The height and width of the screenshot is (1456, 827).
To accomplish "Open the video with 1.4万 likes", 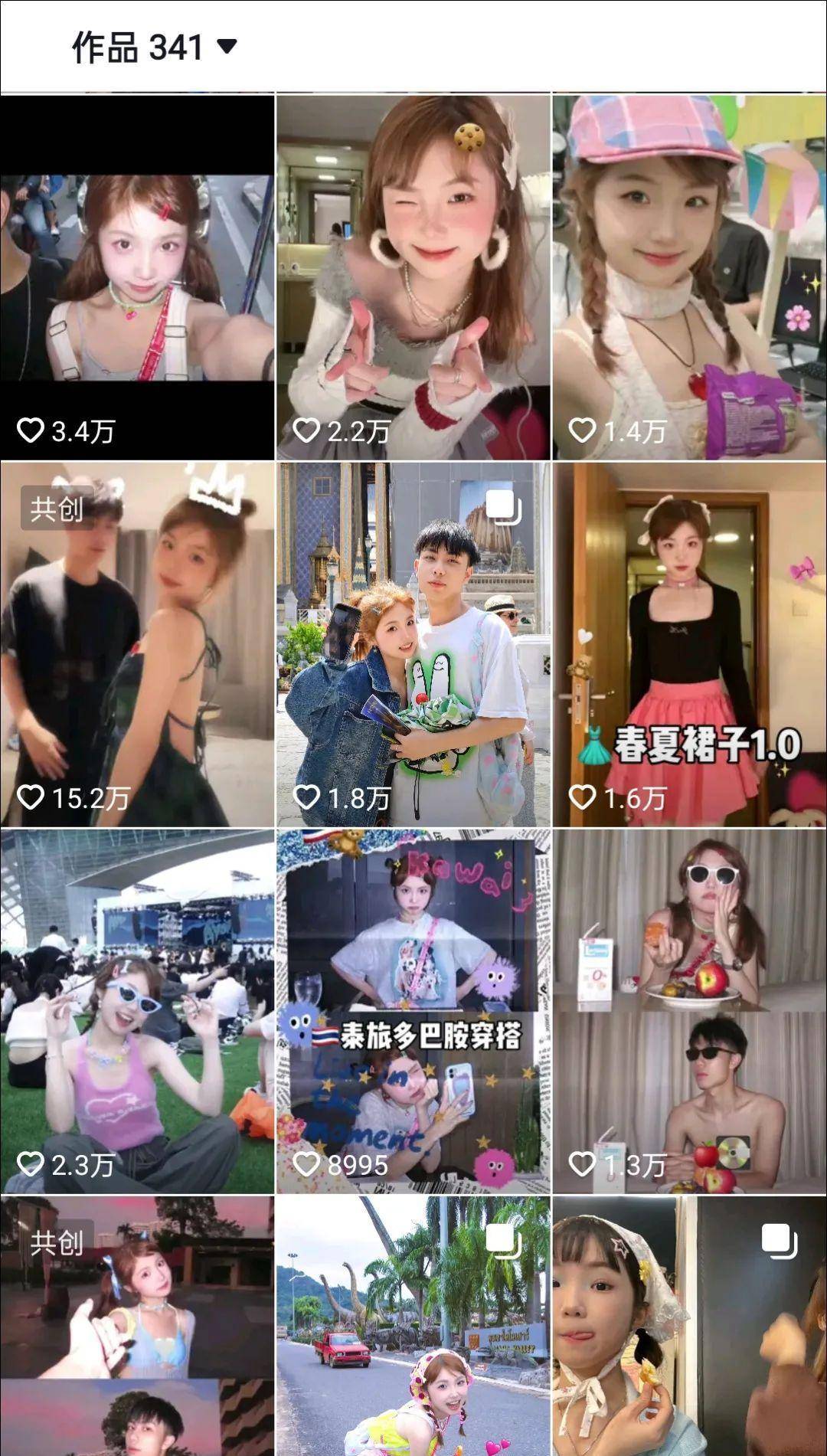I will pyautogui.click(x=689, y=276).
